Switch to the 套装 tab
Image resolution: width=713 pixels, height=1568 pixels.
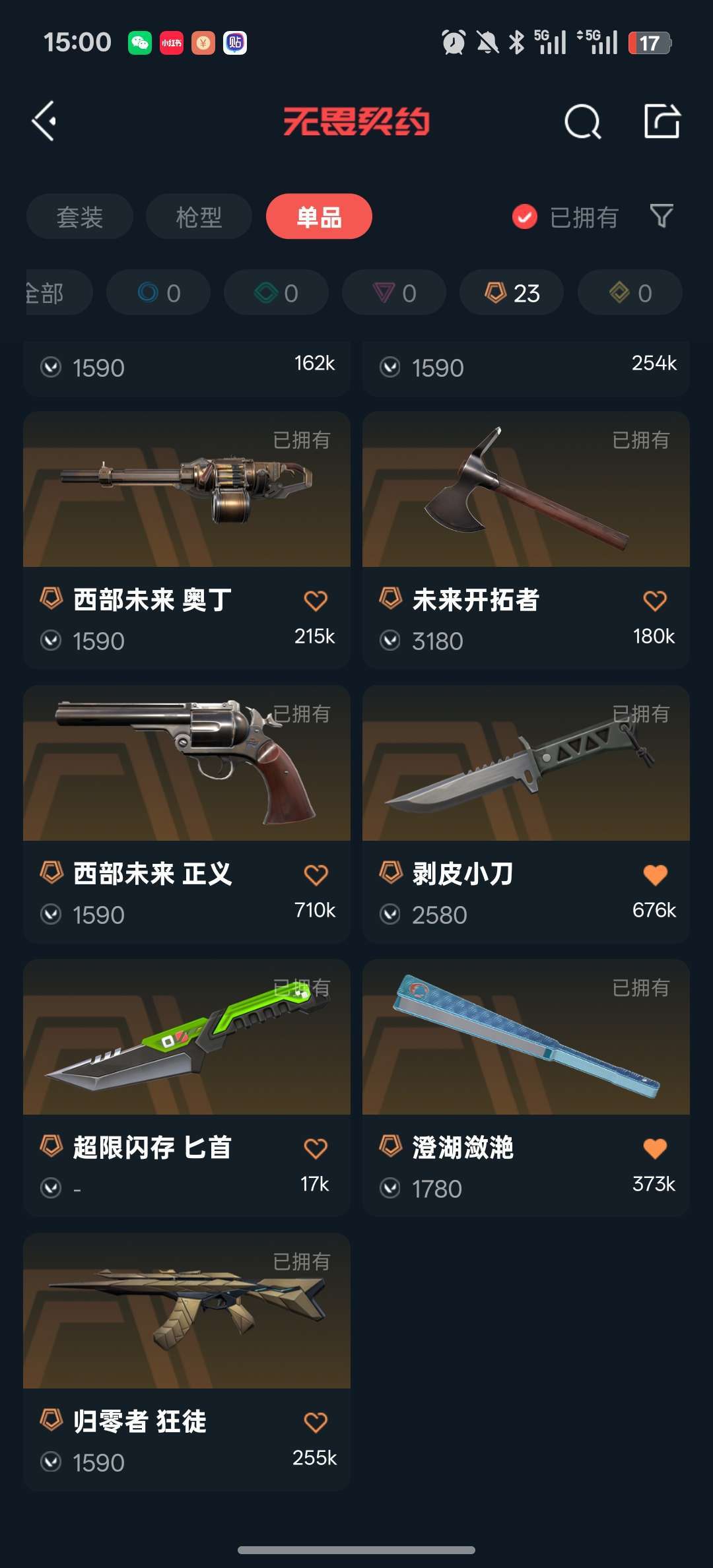tap(80, 216)
